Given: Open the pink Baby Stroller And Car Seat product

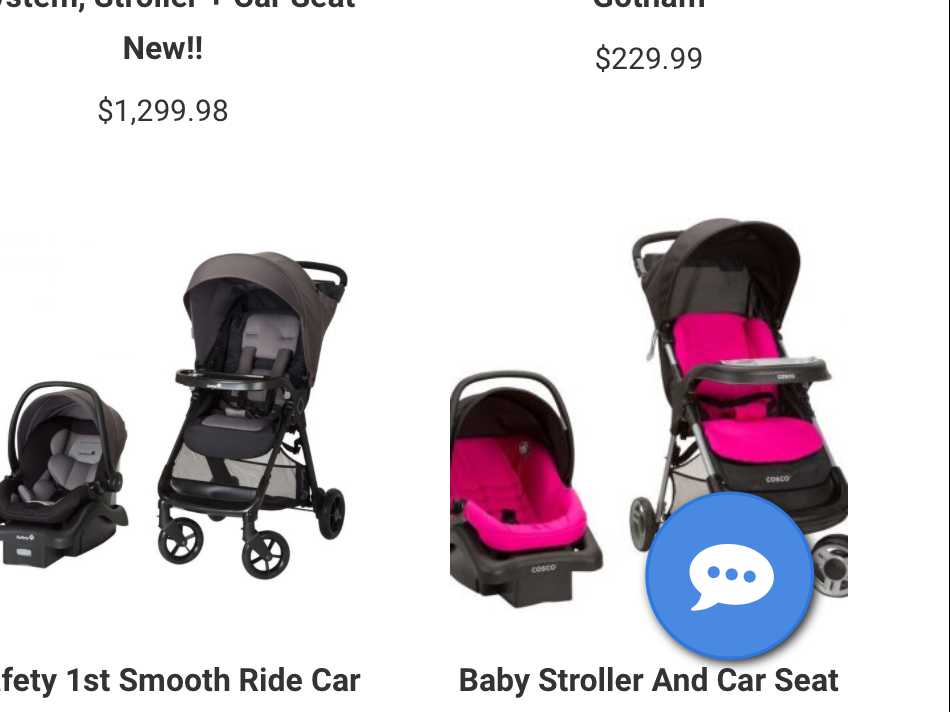Looking at the screenshot, I should coord(648,681).
